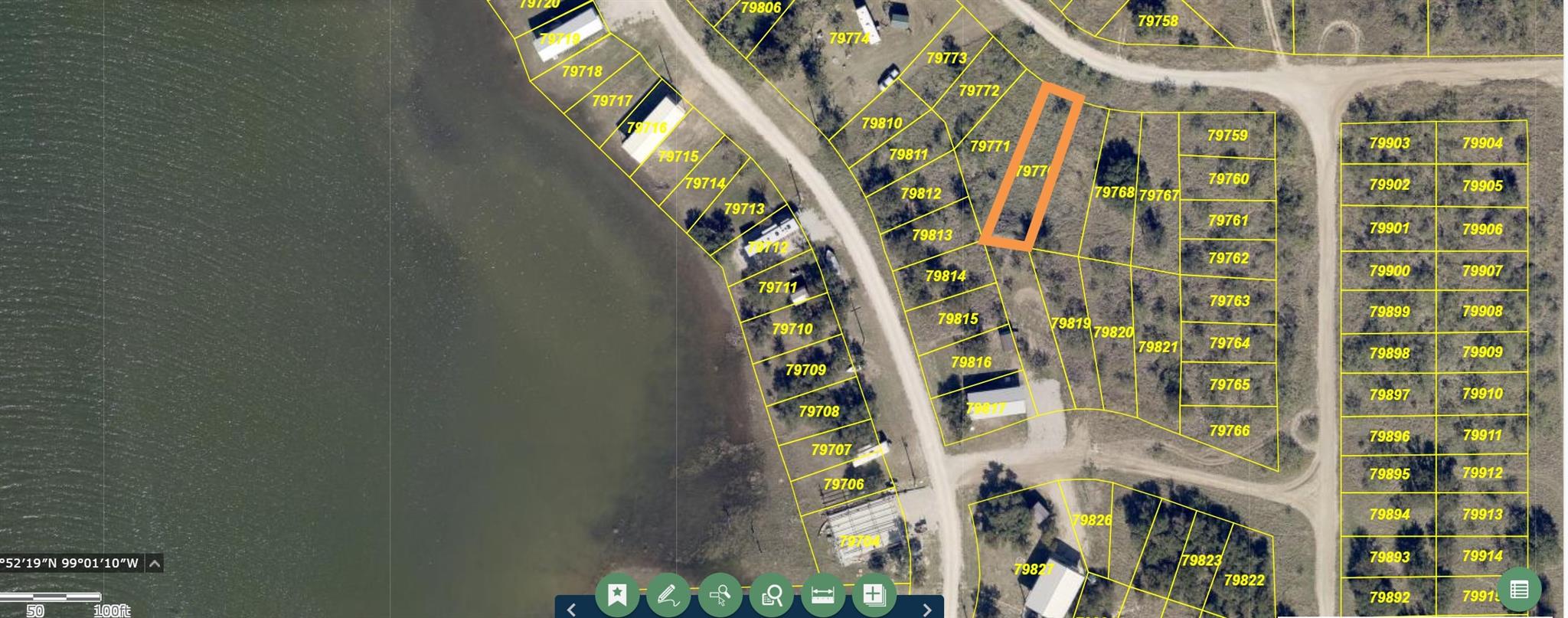Open the layer list button
Image resolution: width=1568 pixels, height=618 pixels.
pyautogui.click(x=1520, y=590)
